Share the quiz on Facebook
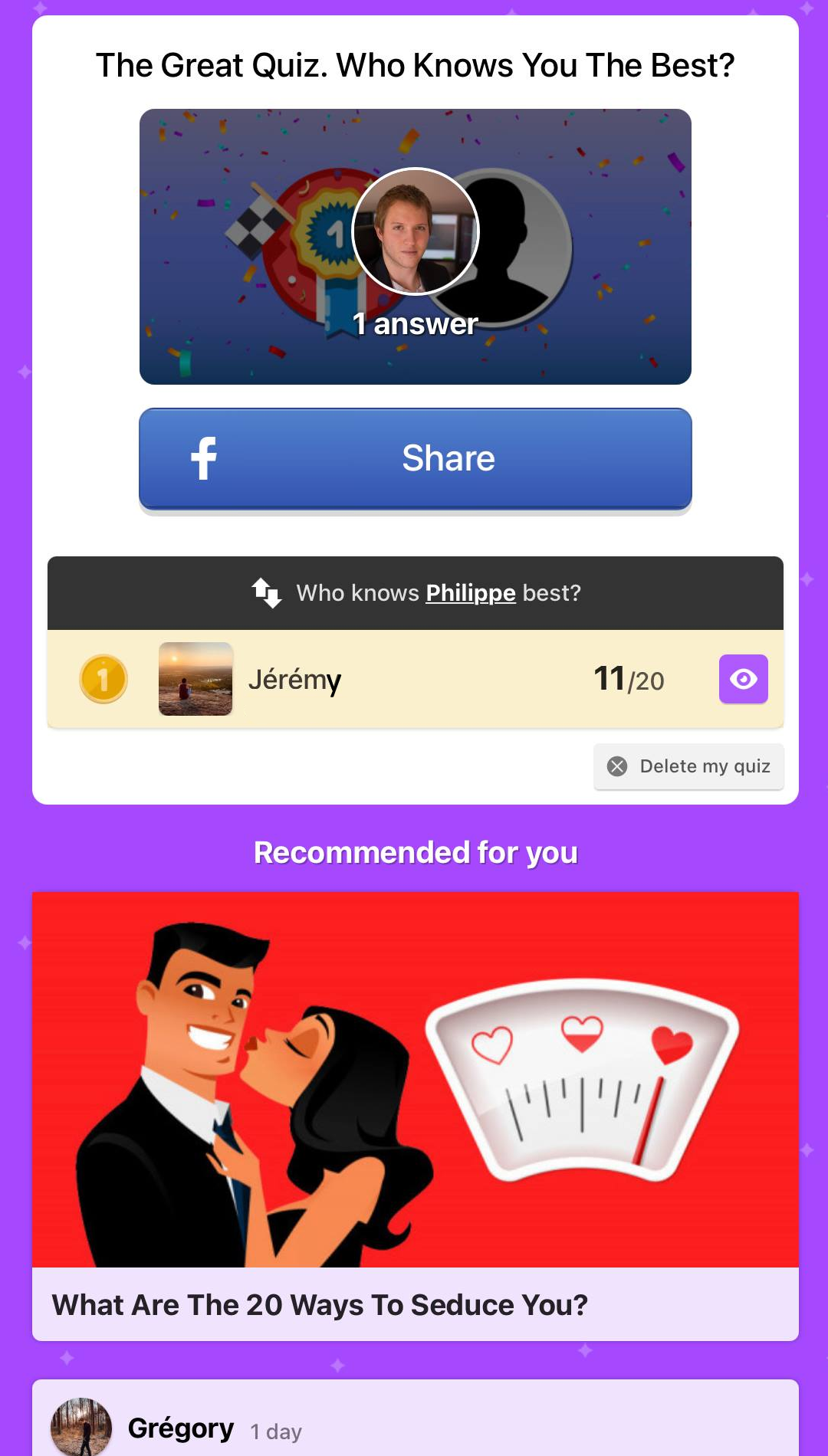828x1456 pixels. click(415, 458)
